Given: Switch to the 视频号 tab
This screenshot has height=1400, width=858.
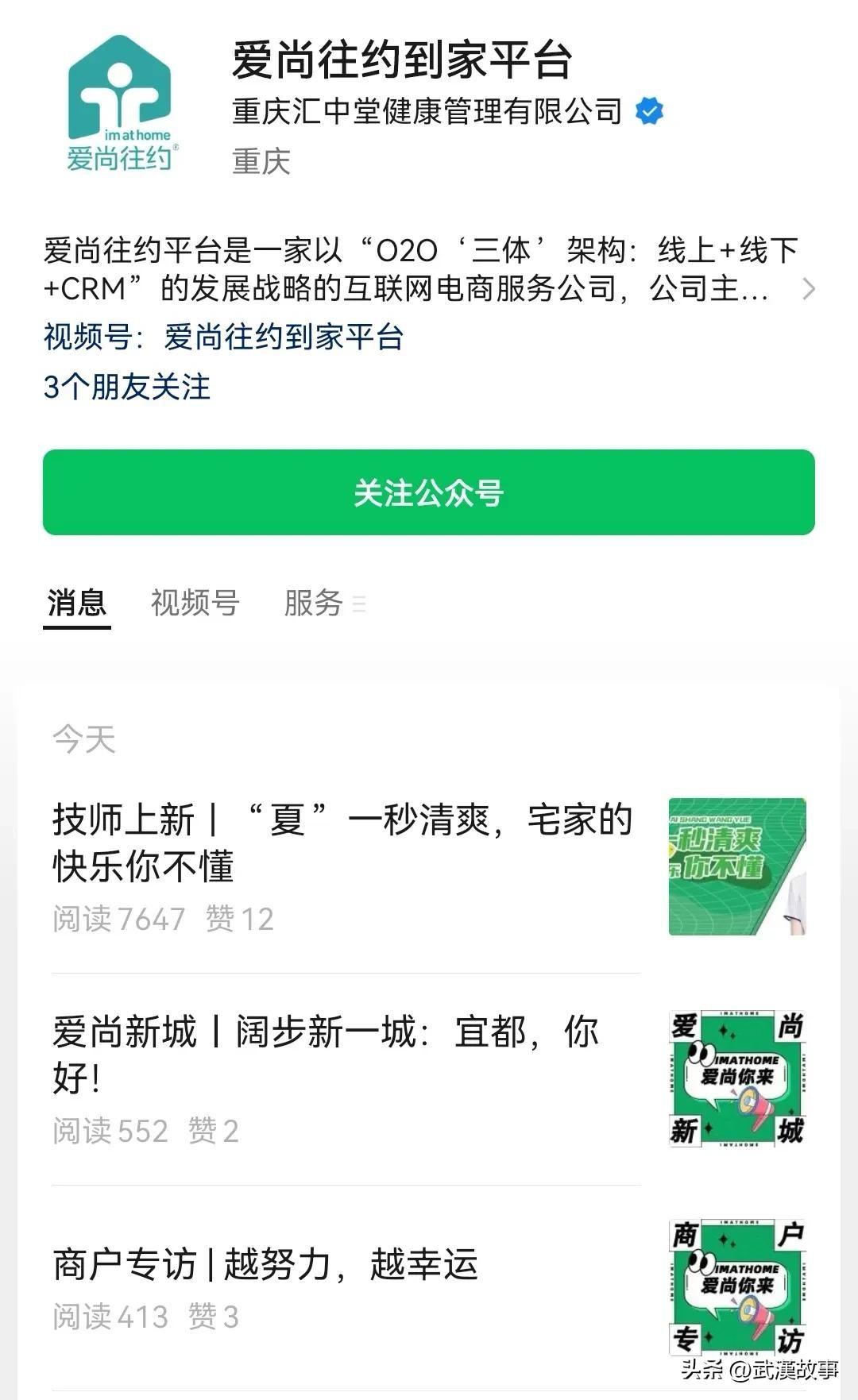Looking at the screenshot, I should coord(195,603).
